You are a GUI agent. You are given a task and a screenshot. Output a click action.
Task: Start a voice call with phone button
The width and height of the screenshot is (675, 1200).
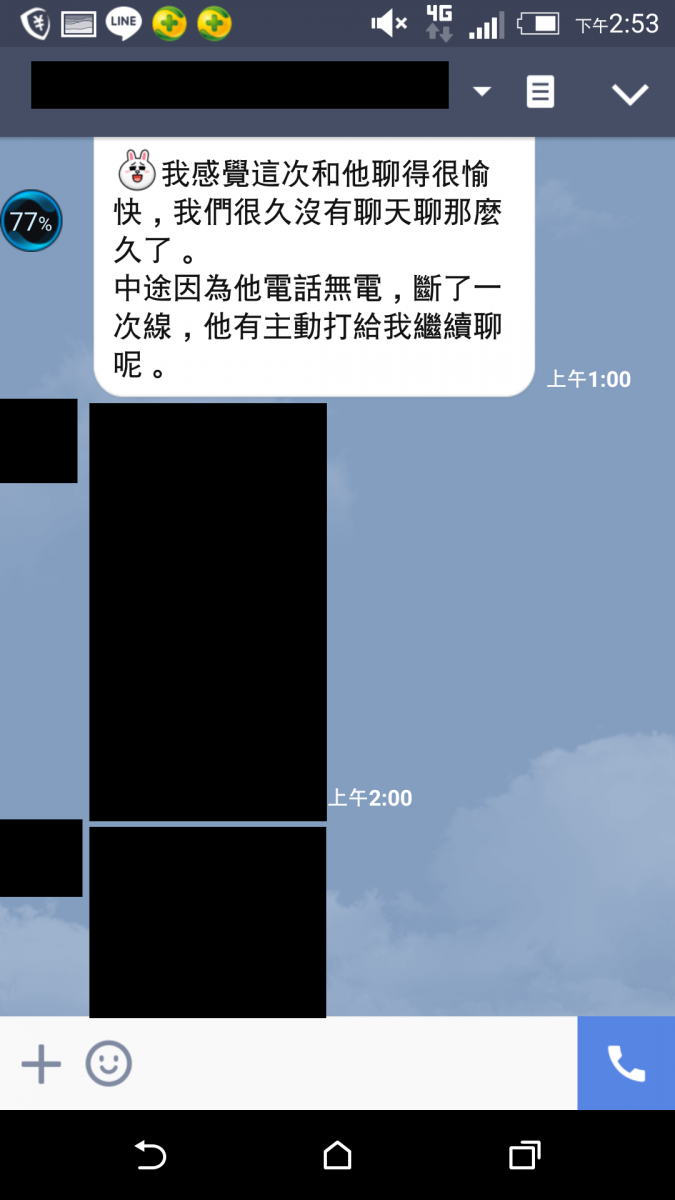(626, 1064)
